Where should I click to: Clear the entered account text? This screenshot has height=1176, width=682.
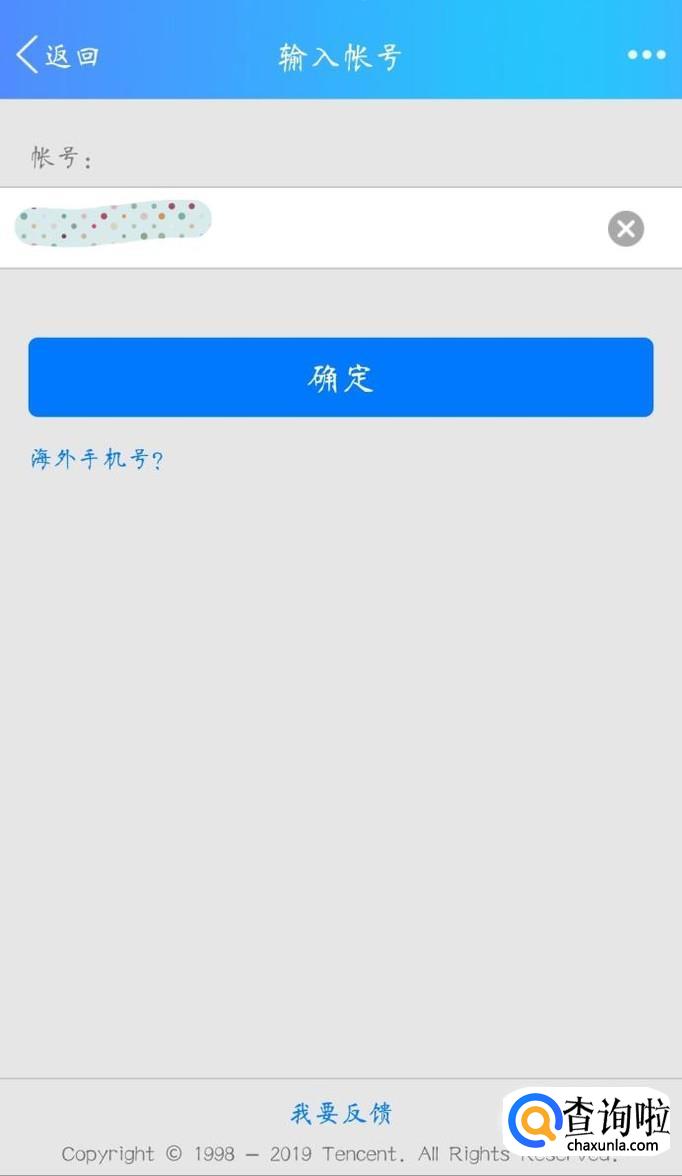[x=626, y=229]
